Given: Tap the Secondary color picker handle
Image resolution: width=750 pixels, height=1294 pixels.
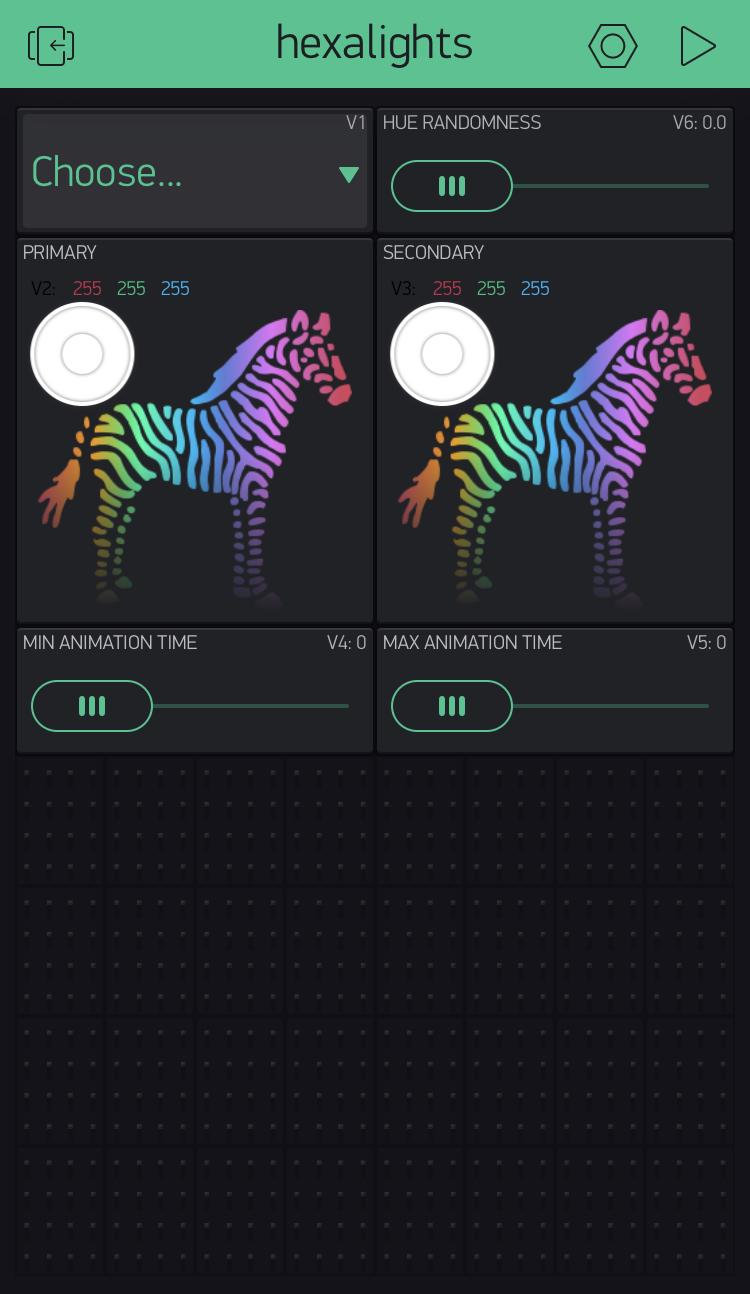Looking at the screenshot, I should pyautogui.click(x=442, y=354).
